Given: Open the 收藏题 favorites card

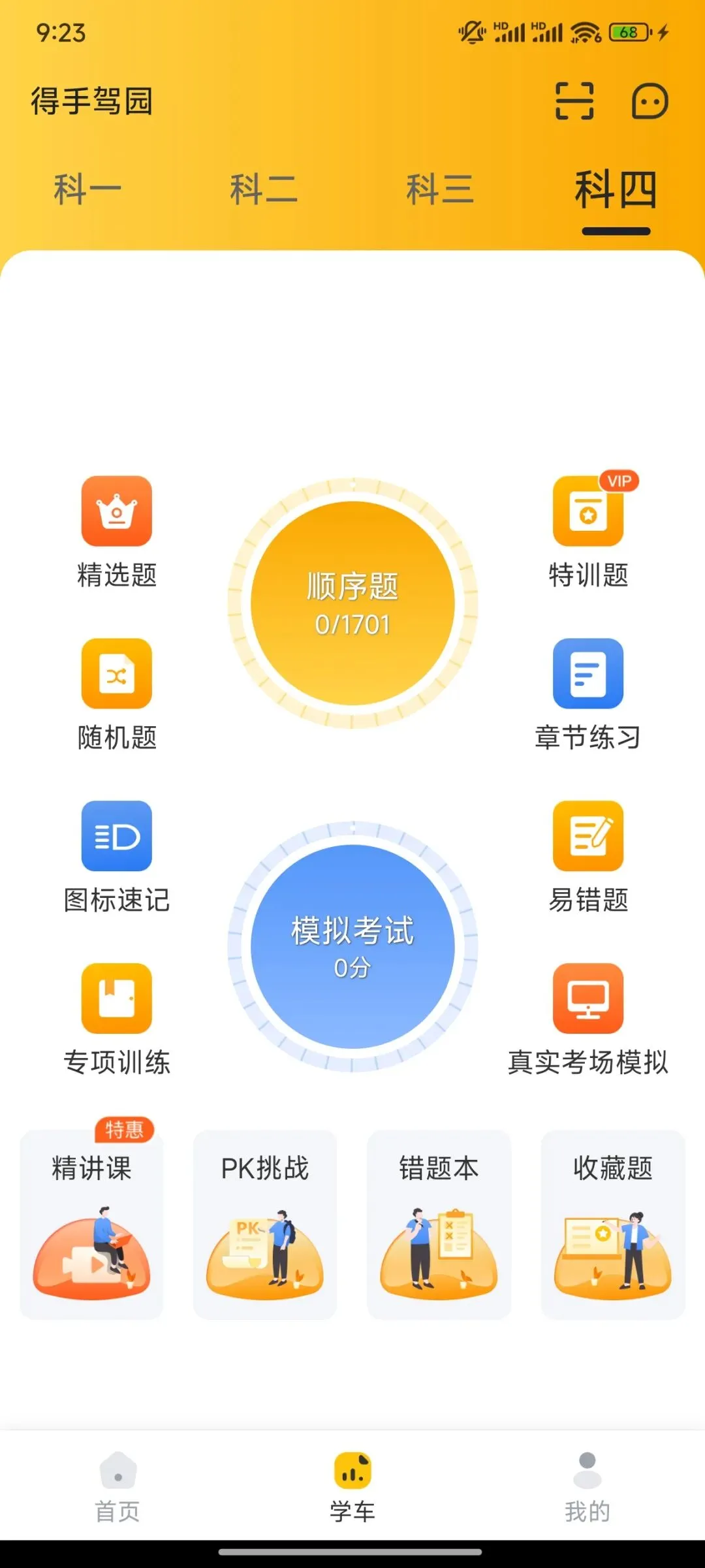Looking at the screenshot, I should (613, 1224).
